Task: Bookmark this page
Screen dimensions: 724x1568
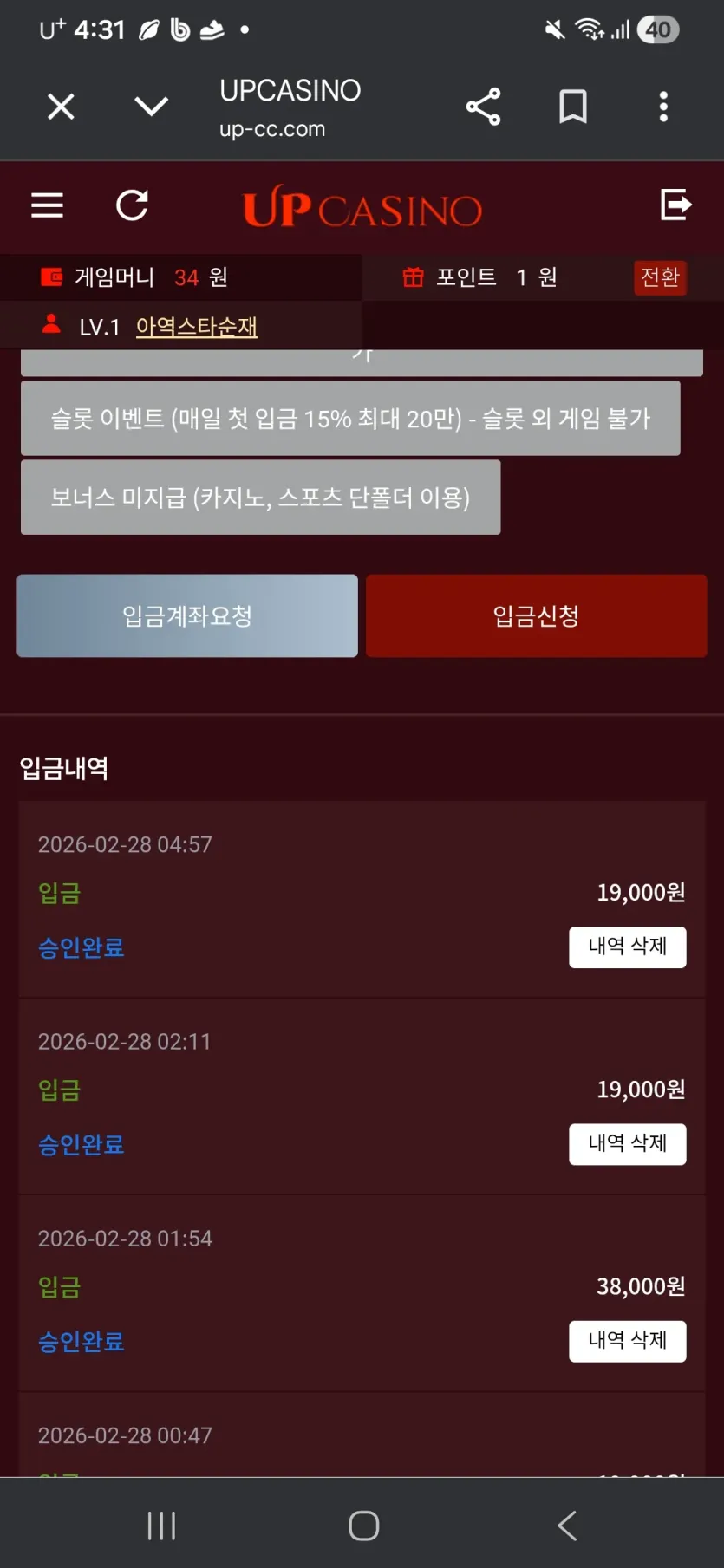Action: (x=573, y=107)
